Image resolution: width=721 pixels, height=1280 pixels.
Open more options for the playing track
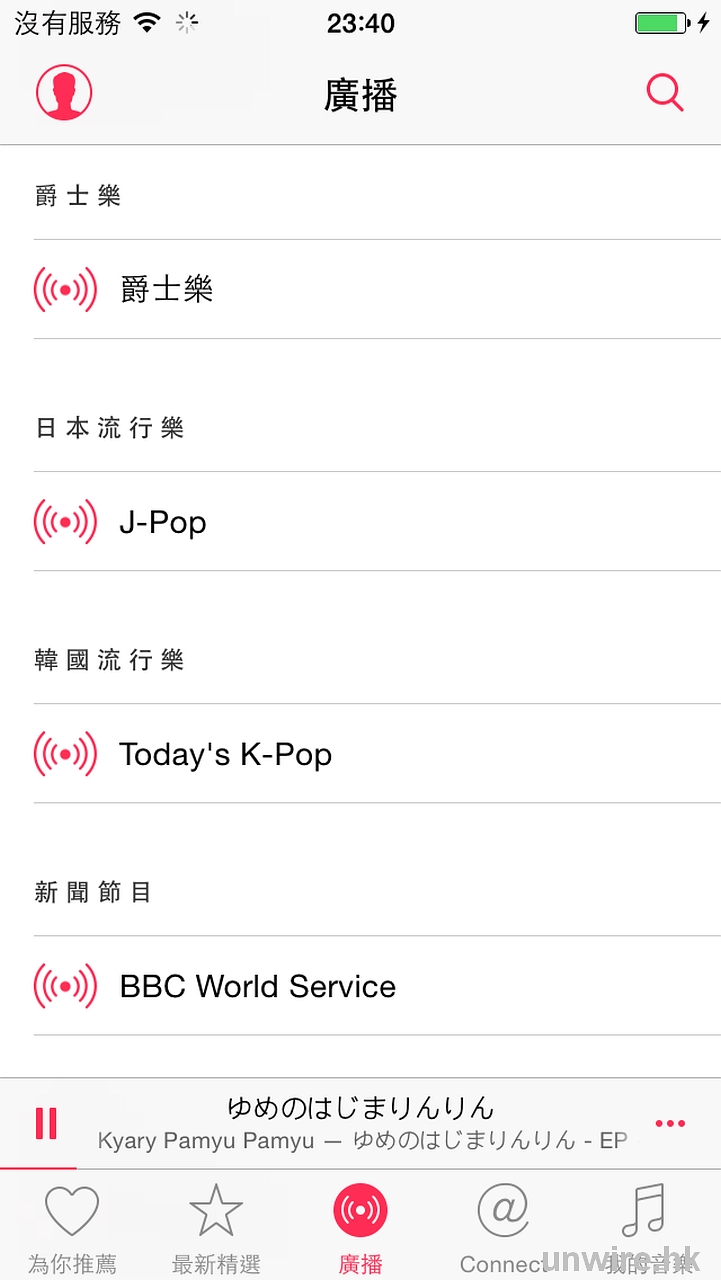670,1123
